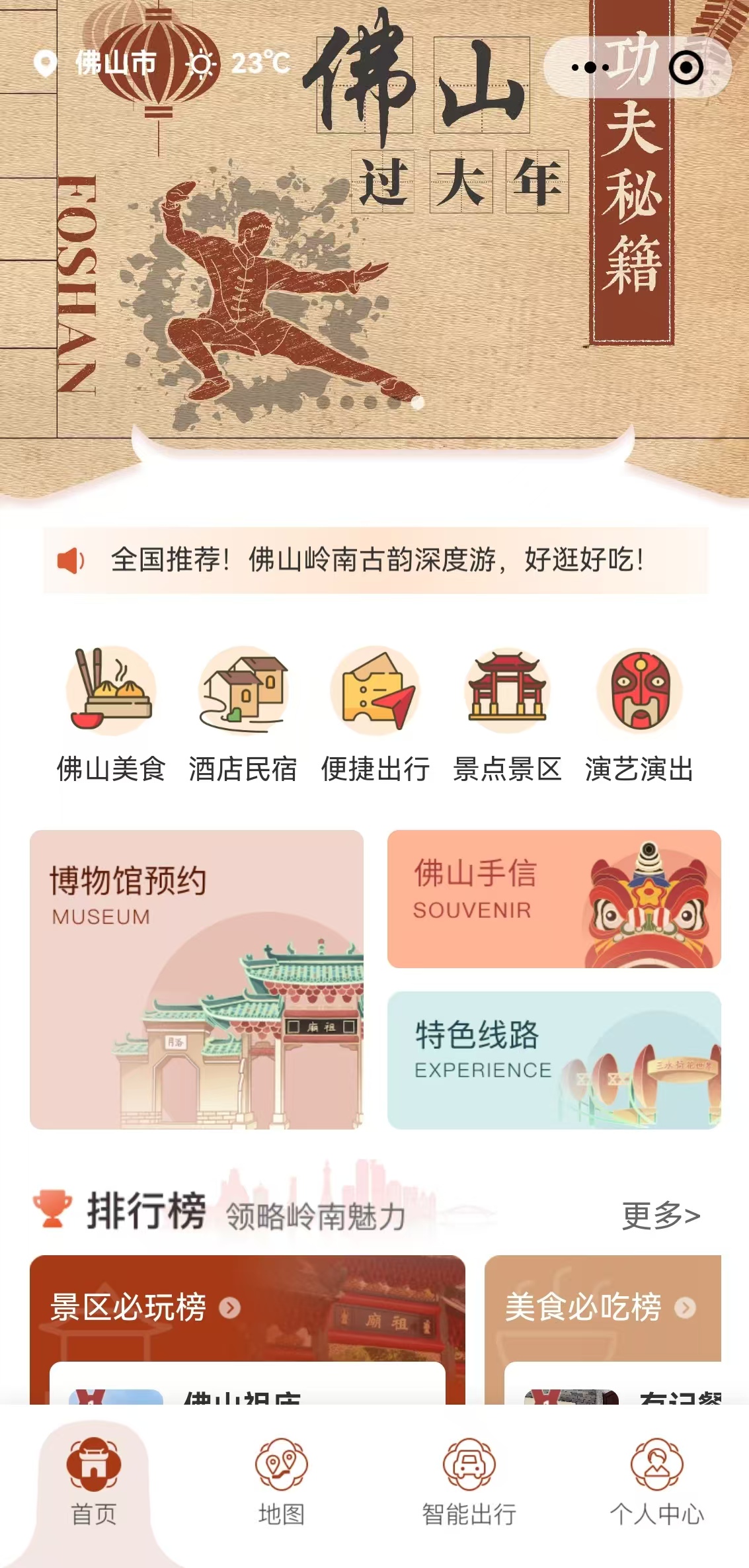Browse 景点景区 category
This screenshot has height=1568, width=749.
tap(507, 716)
